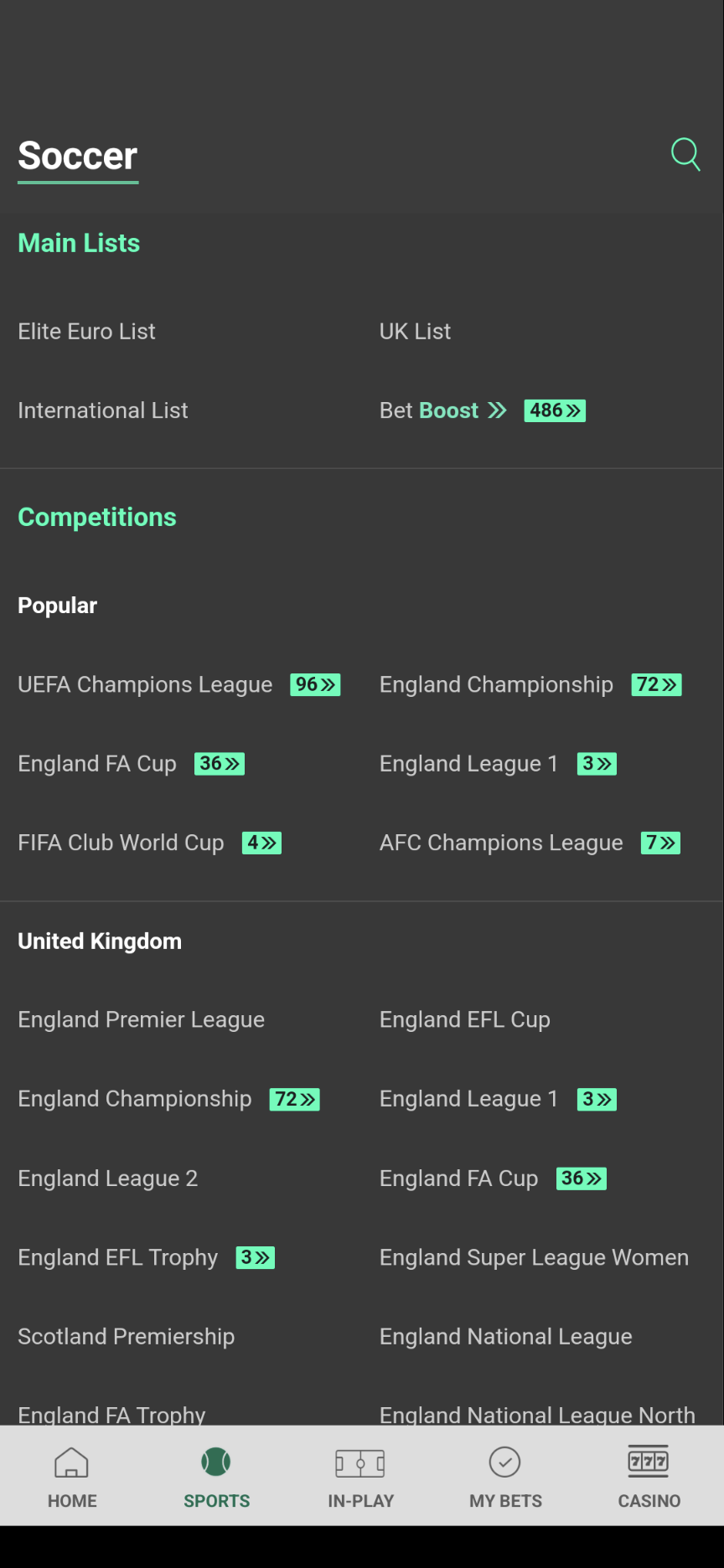
Task: Tap the 486 Bet Boost badge
Action: 554,410
